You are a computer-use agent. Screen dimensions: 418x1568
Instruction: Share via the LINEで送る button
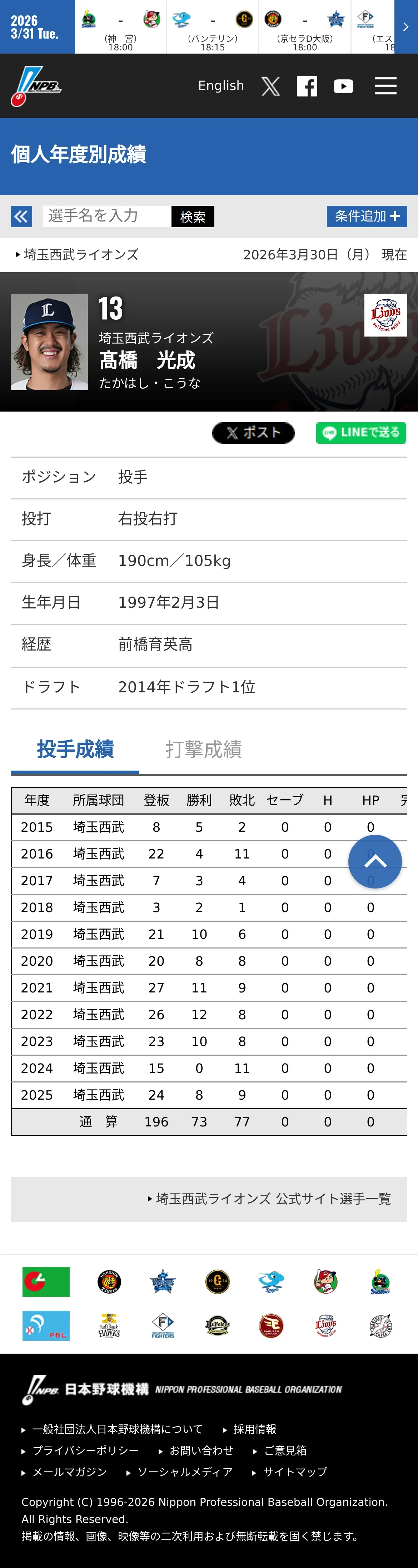362,433
